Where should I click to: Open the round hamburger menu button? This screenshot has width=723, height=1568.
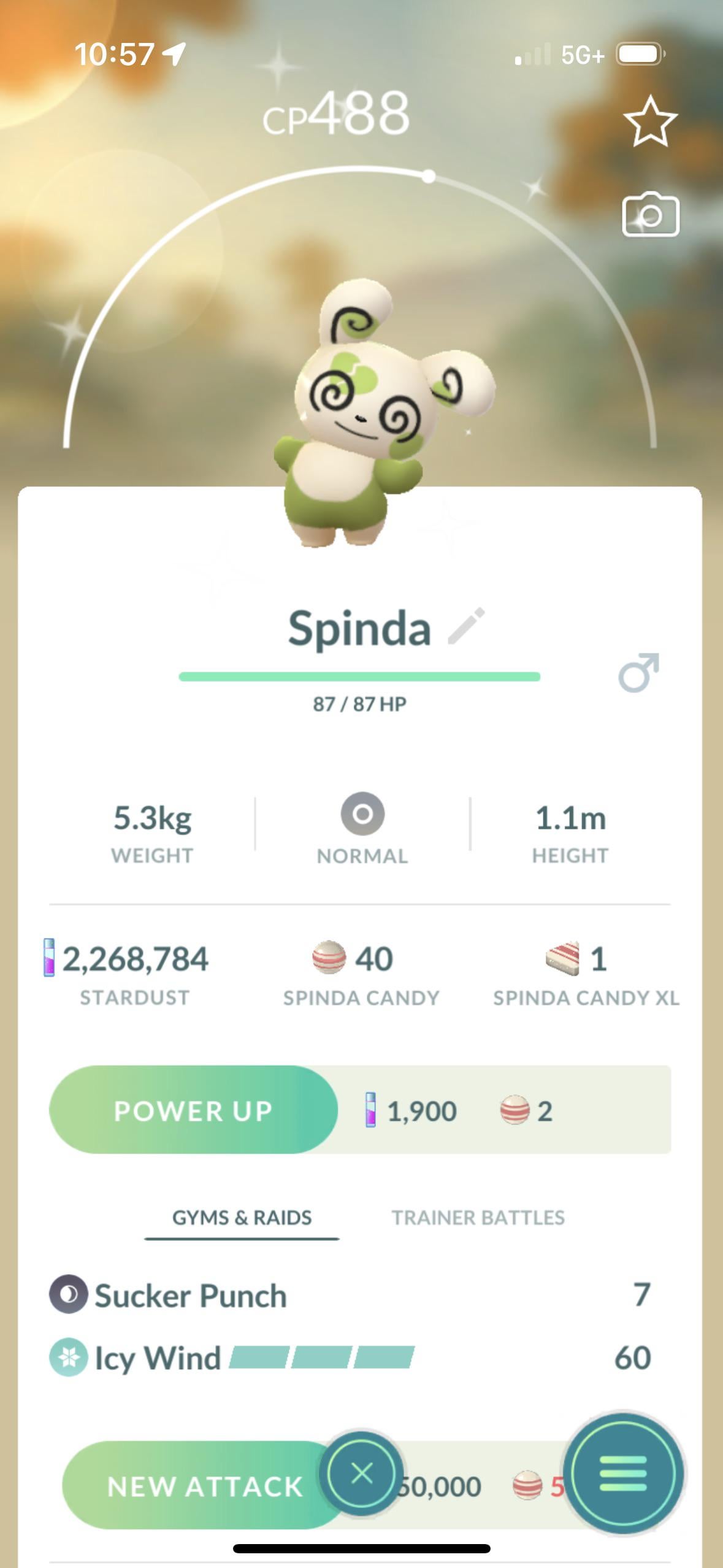point(622,1472)
